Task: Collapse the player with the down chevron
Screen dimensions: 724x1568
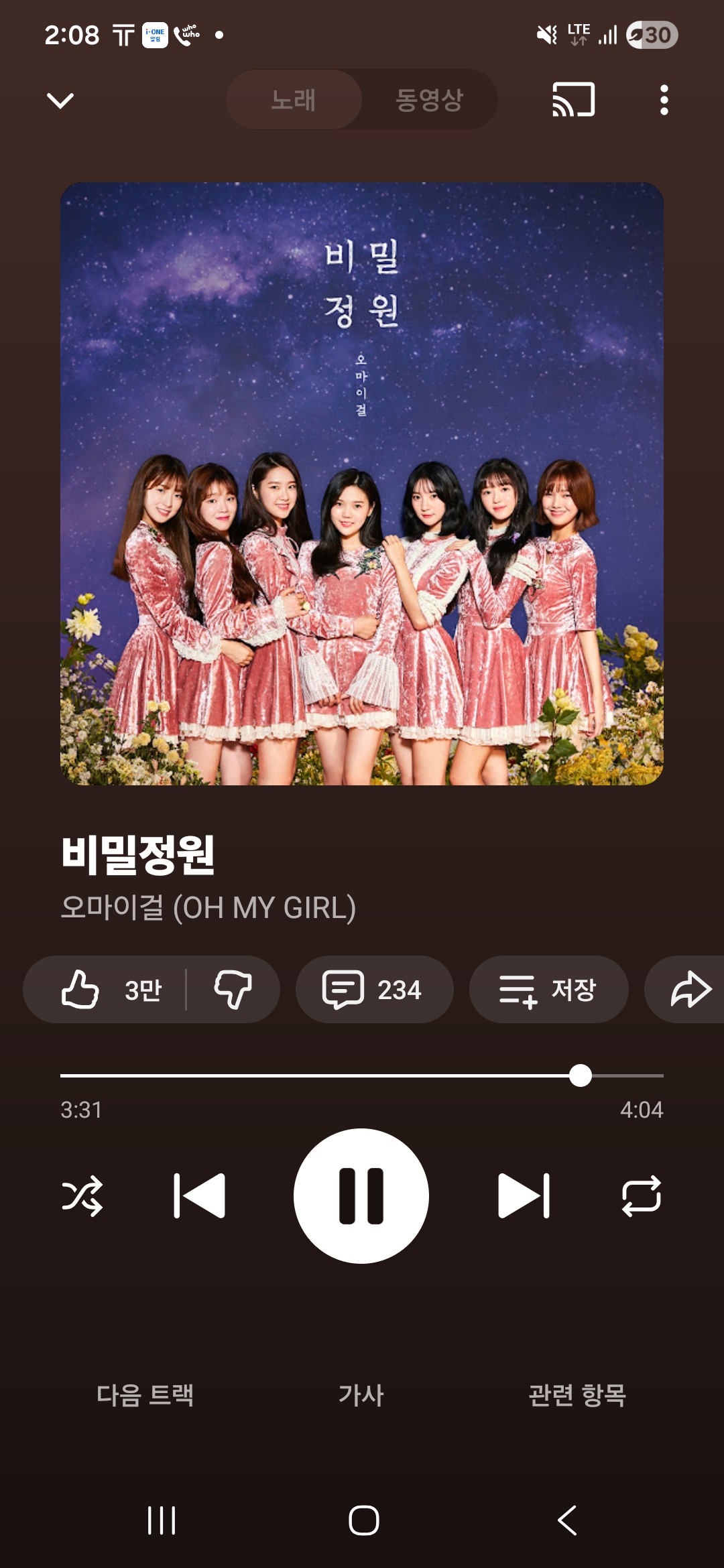Action: coord(60,101)
